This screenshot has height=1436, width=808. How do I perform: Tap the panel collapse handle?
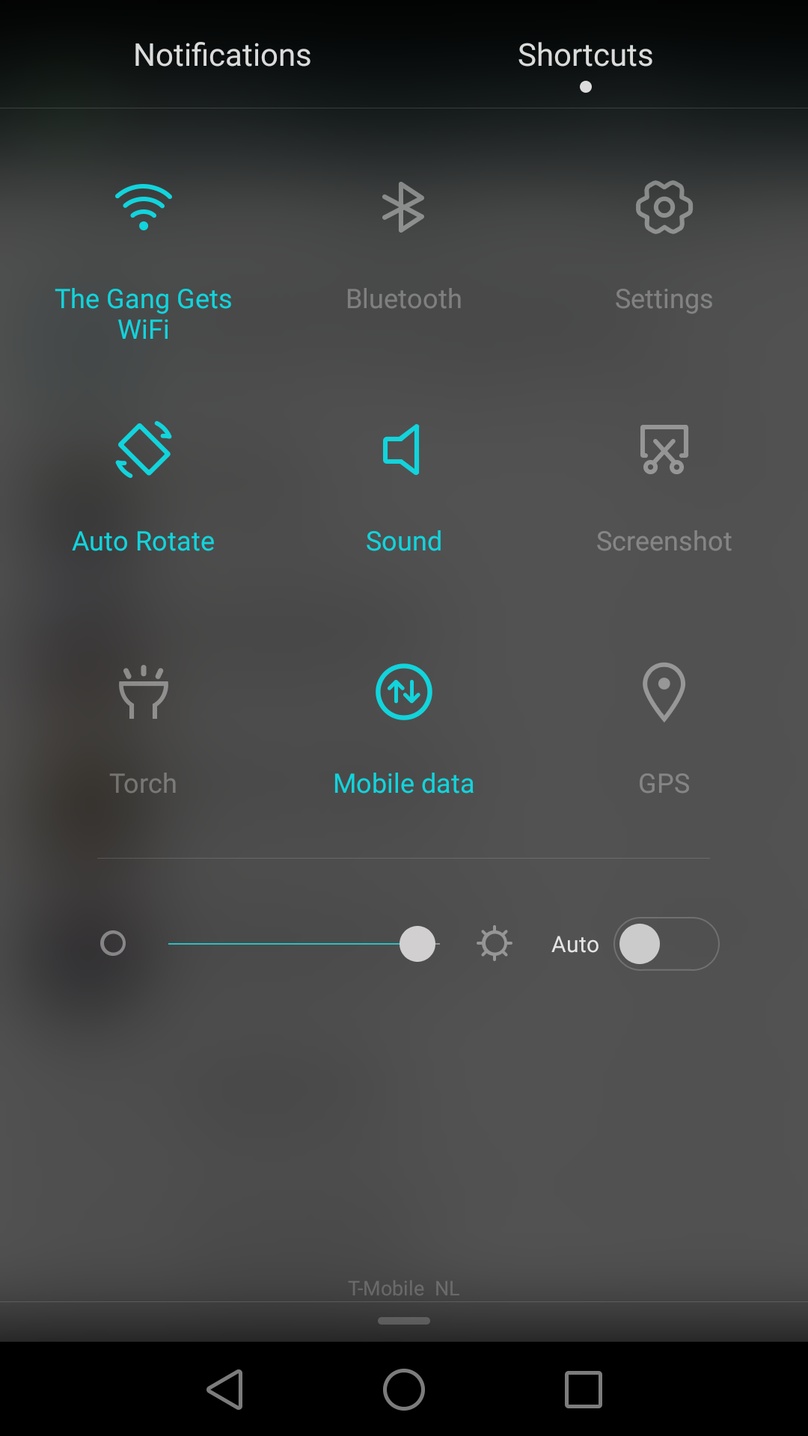404,1321
